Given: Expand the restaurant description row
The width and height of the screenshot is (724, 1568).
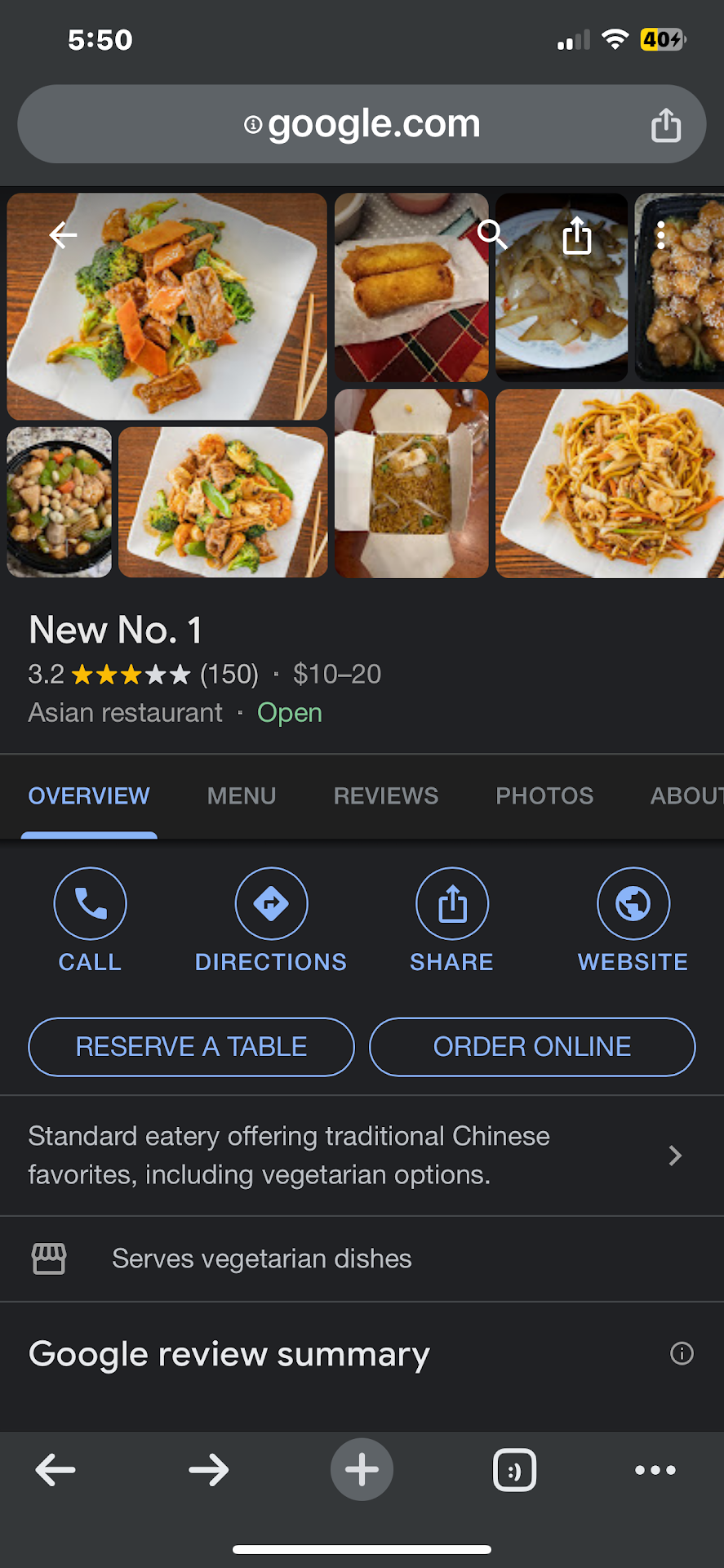Looking at the screenshot, I should pyautogui.click(x=674, y=1156).
